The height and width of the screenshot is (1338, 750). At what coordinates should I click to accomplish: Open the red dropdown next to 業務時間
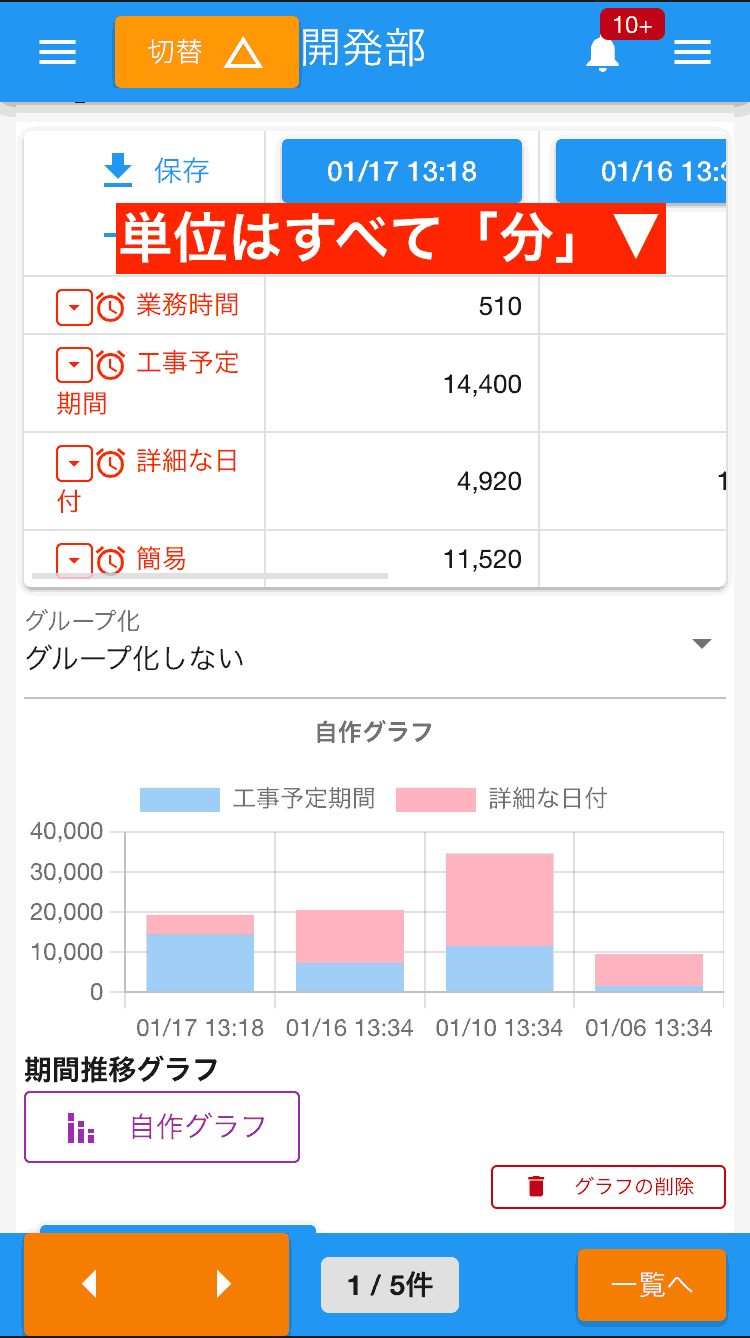coord(74,306)
